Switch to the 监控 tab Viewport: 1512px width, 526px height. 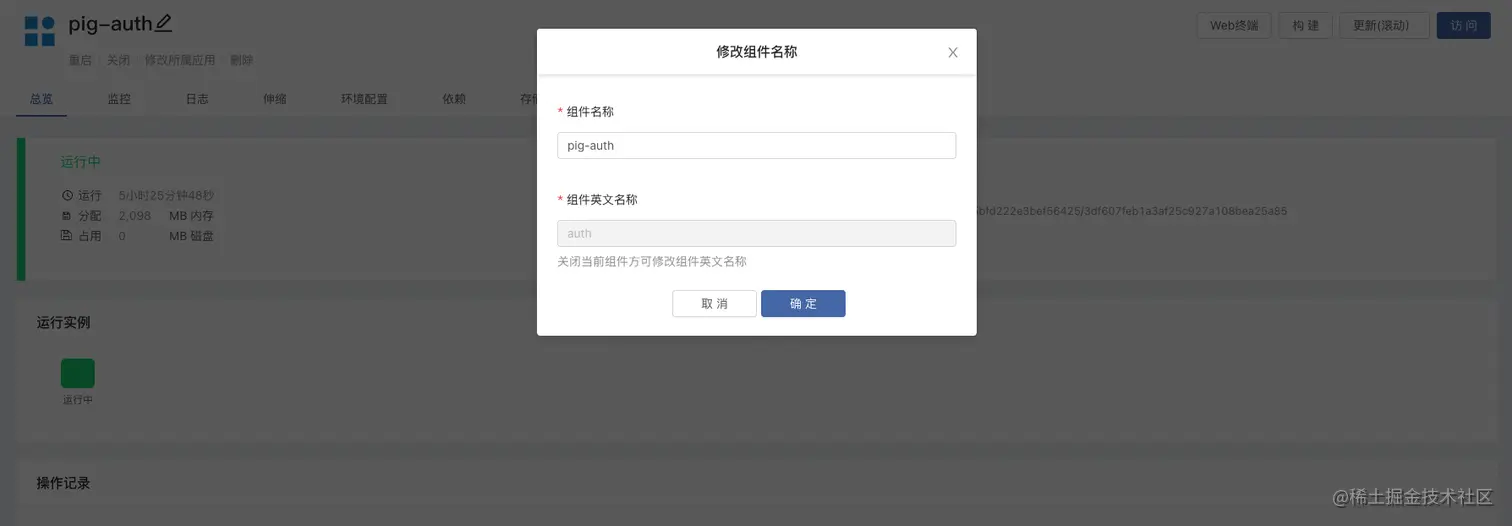click(x=119, y=99)
